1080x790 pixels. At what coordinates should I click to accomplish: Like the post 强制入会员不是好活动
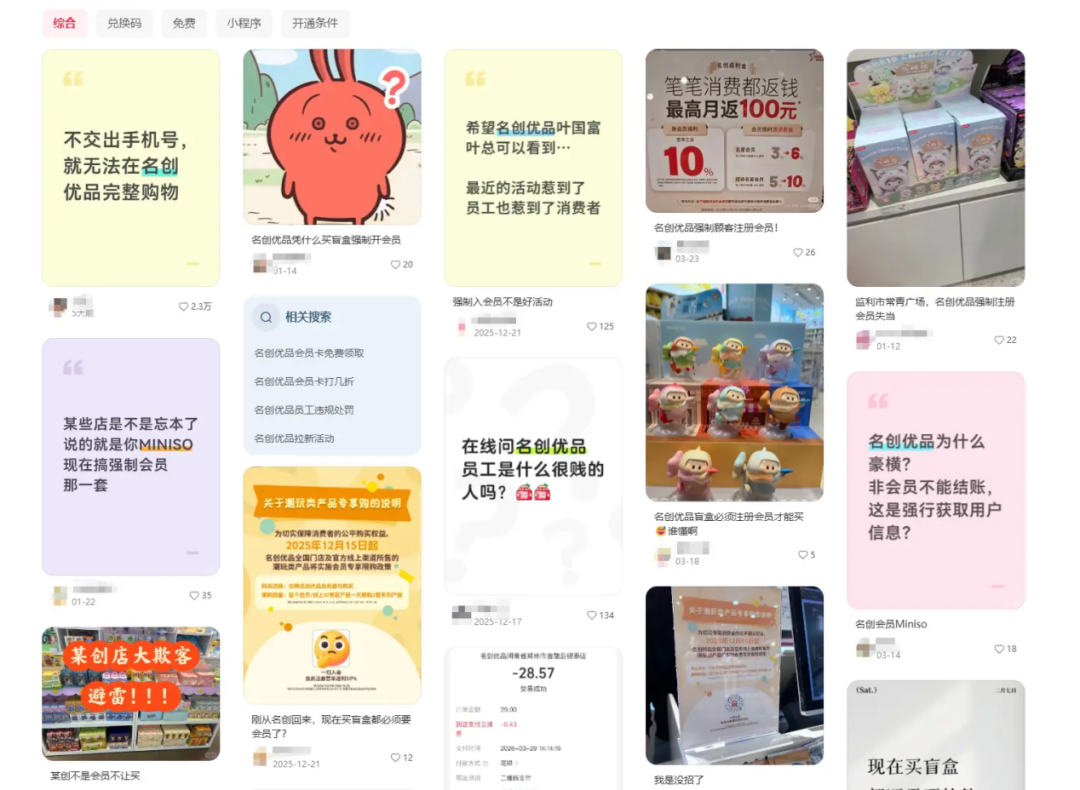click(x=592, y=327)
